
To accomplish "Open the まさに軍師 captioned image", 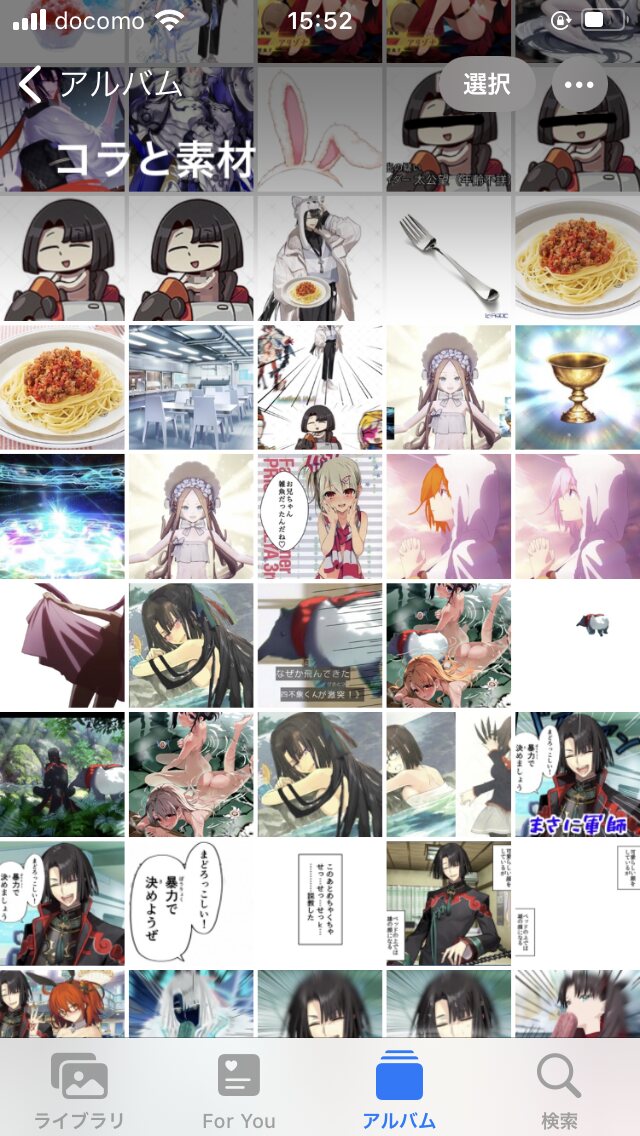I will click(x=578, y=774).
